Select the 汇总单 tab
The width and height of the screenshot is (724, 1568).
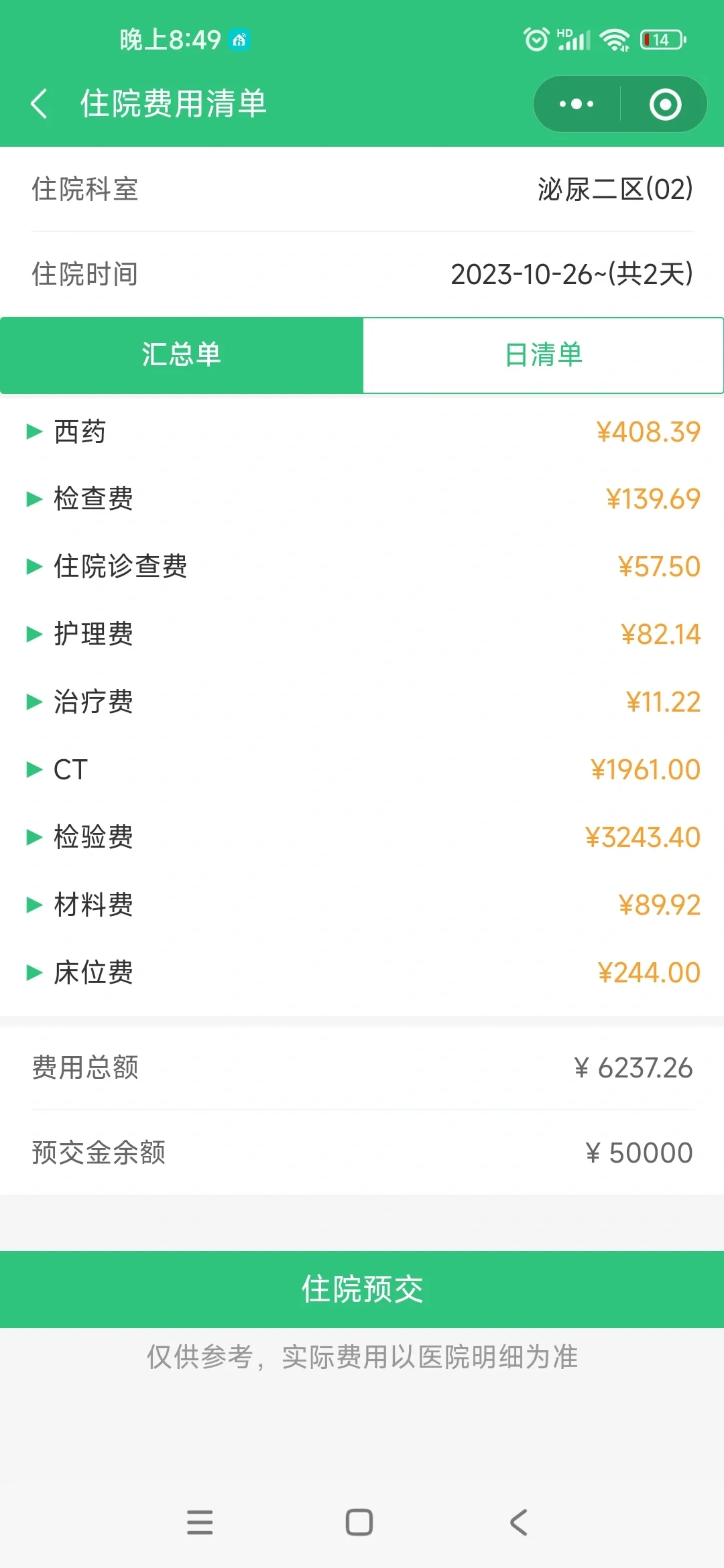181,355
